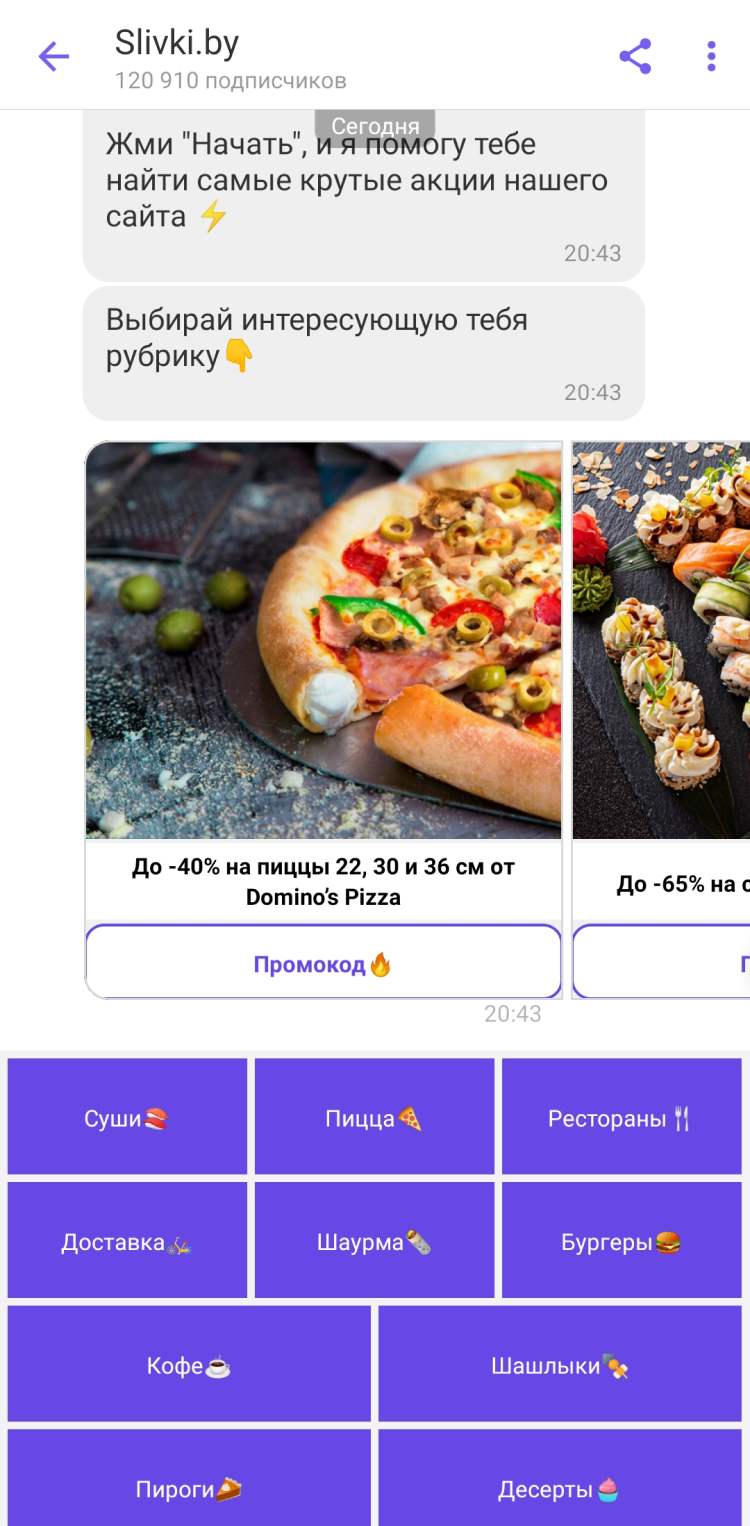Open the three-dot overflow menu
Screen dimensions: 750x1526
(x=711, y=56)
